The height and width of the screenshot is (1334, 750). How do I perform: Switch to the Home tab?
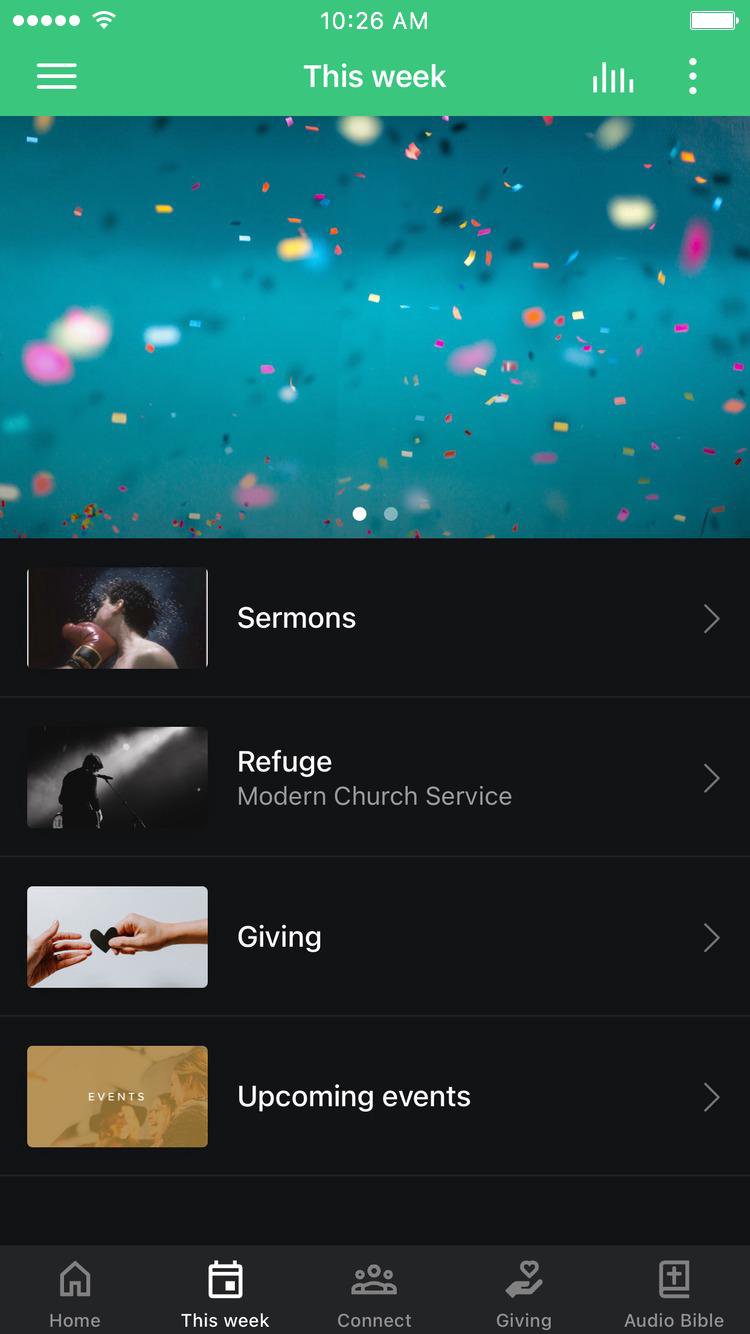tap(75, 1292)
